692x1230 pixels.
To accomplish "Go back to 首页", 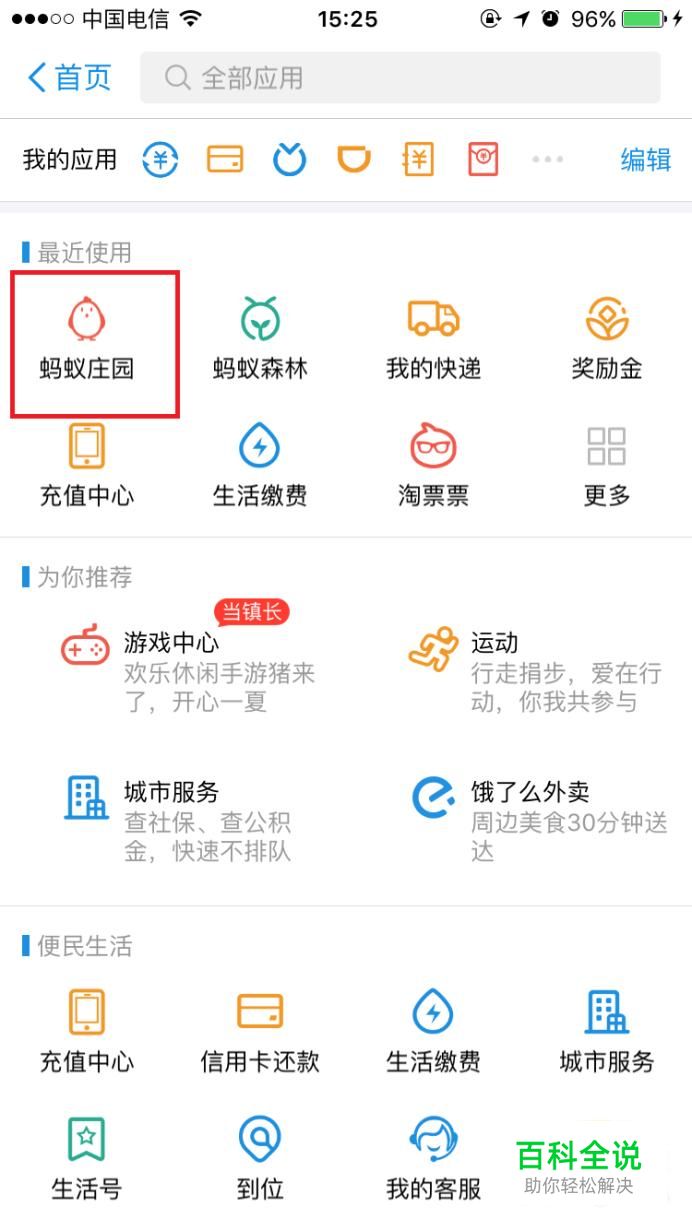I will click(69, 77).
